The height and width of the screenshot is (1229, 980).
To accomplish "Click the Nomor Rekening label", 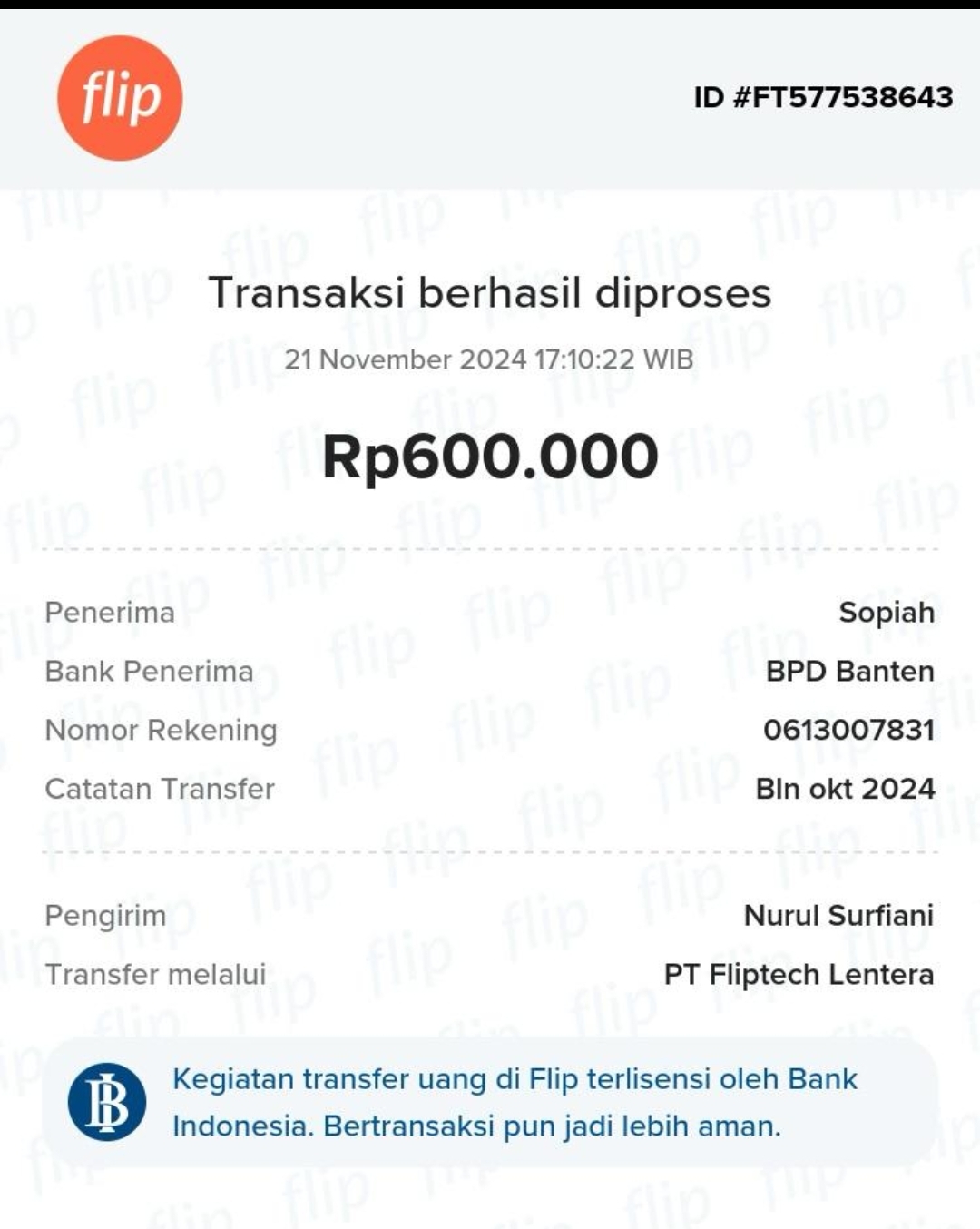I will 162,731.
